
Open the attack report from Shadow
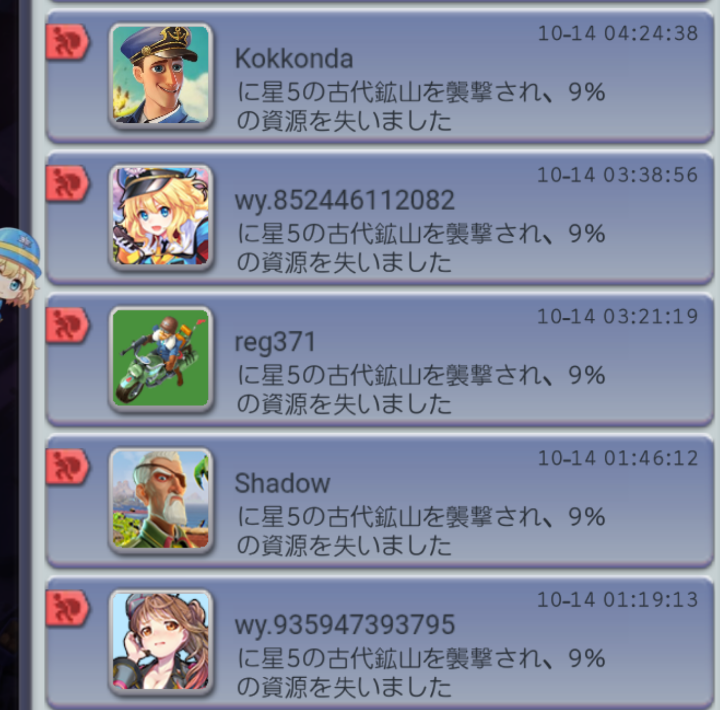pyautogui.click(x=380, y=502)
